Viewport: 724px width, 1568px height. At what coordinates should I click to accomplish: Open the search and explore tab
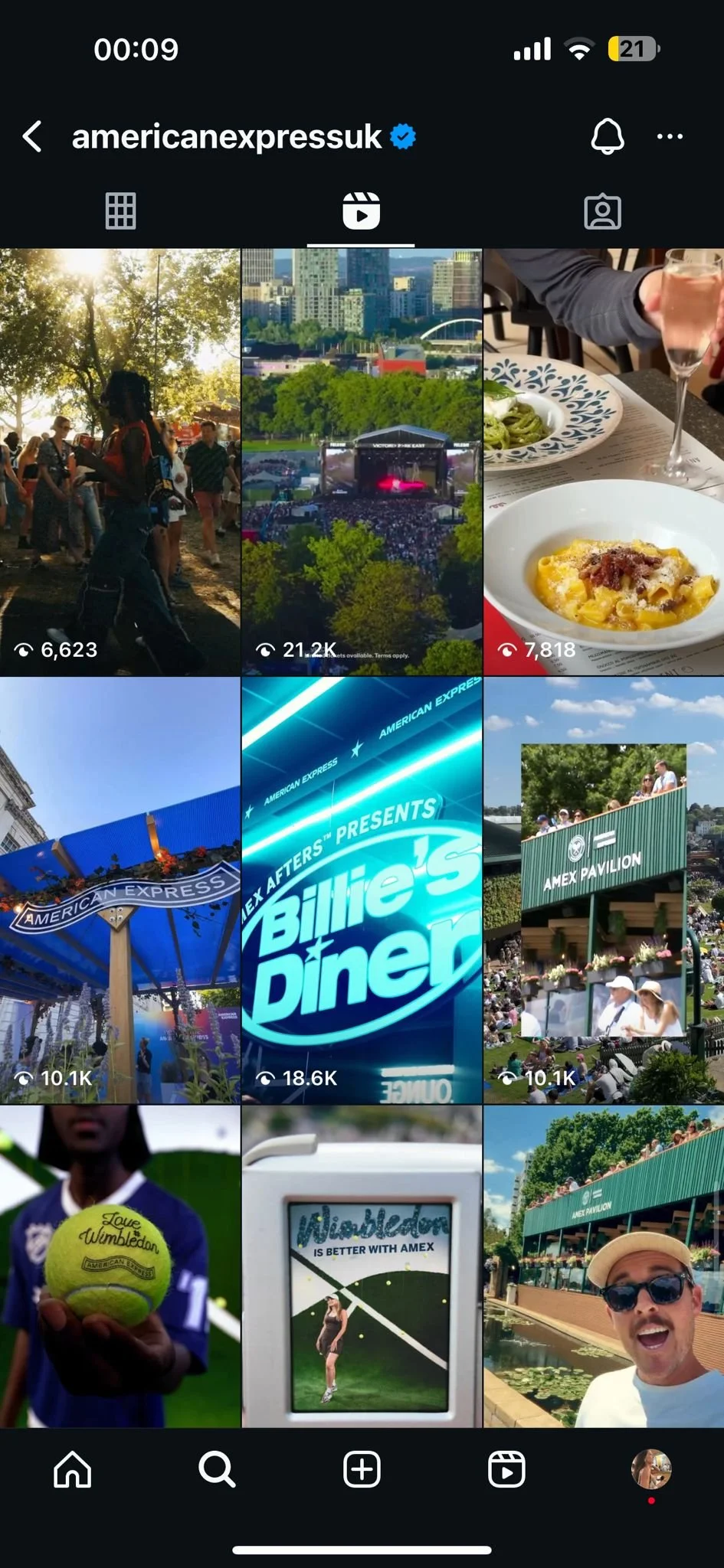217,1469
